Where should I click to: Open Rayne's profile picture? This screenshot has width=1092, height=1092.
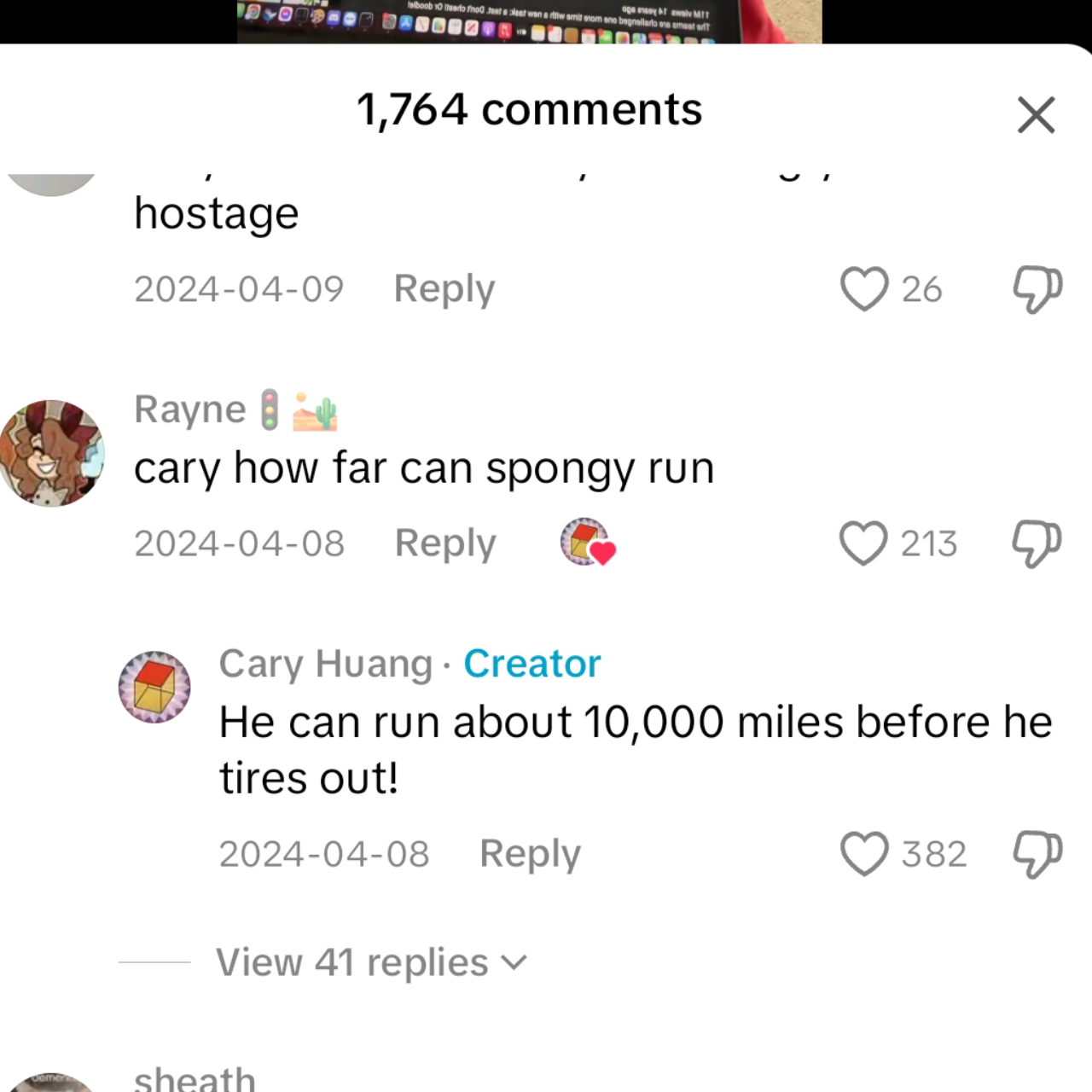click(52, 453)
